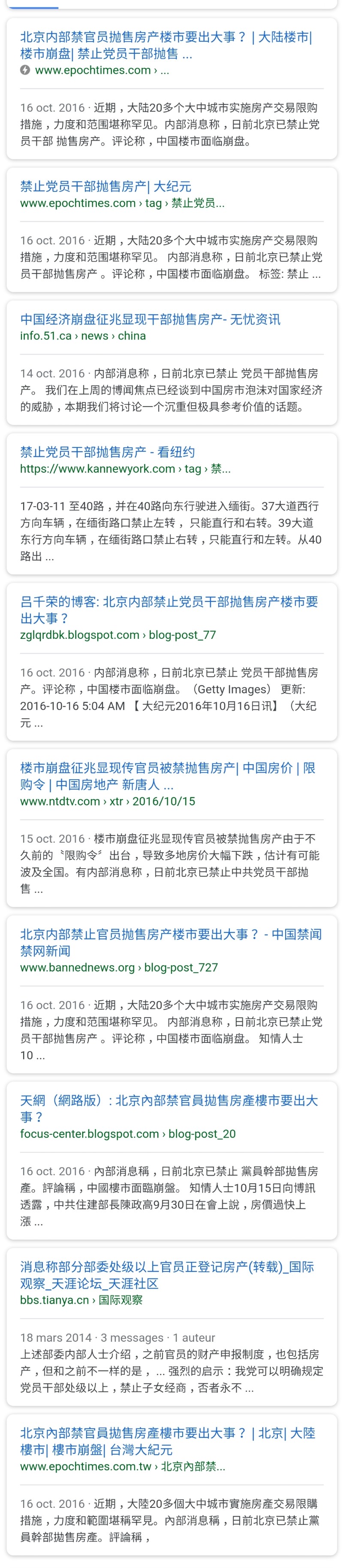Open the epochtimes.com 大陆楼市 result

pos(165,46)
